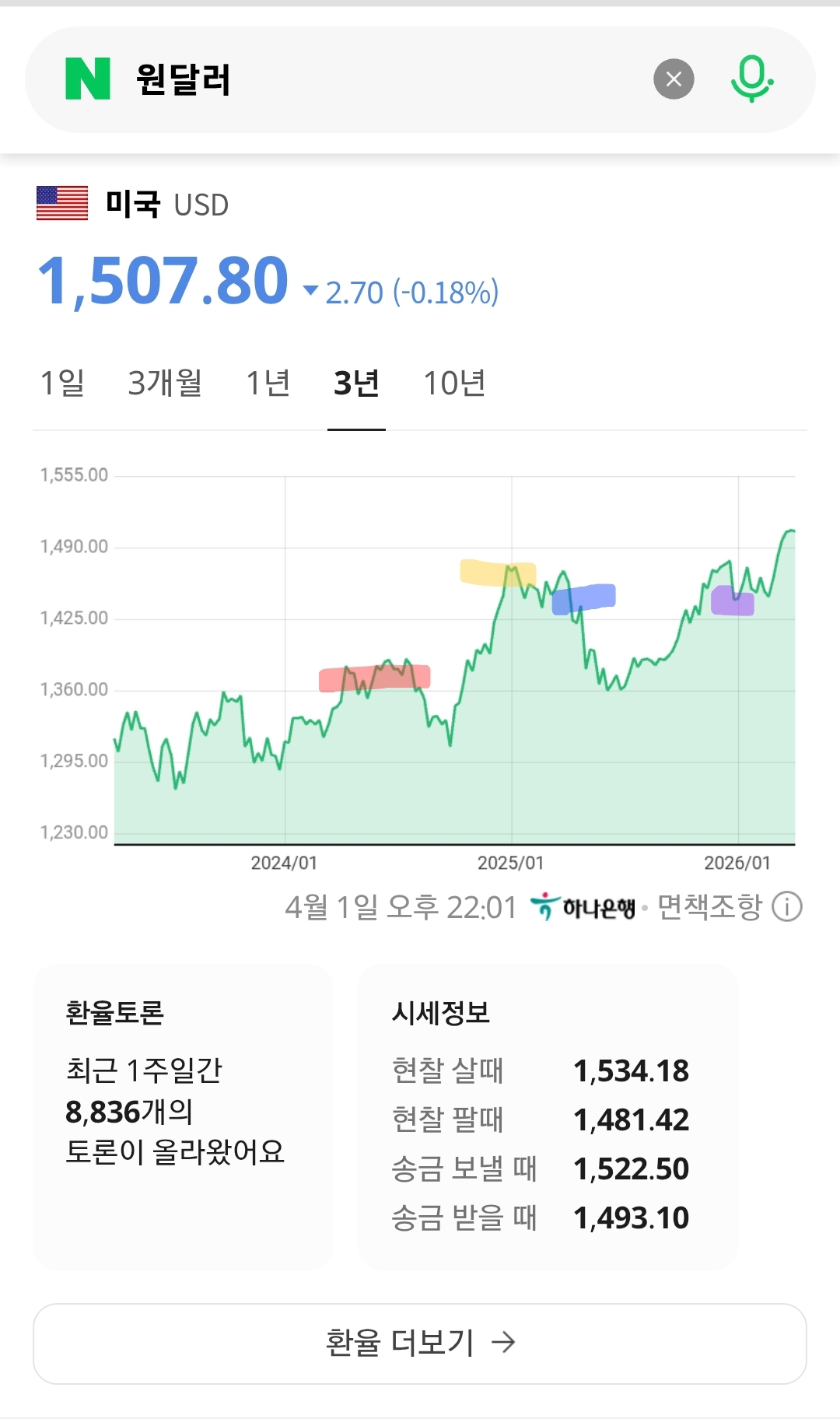
Task: Switch chart to the 1일 tab
Action: point(62,383)
